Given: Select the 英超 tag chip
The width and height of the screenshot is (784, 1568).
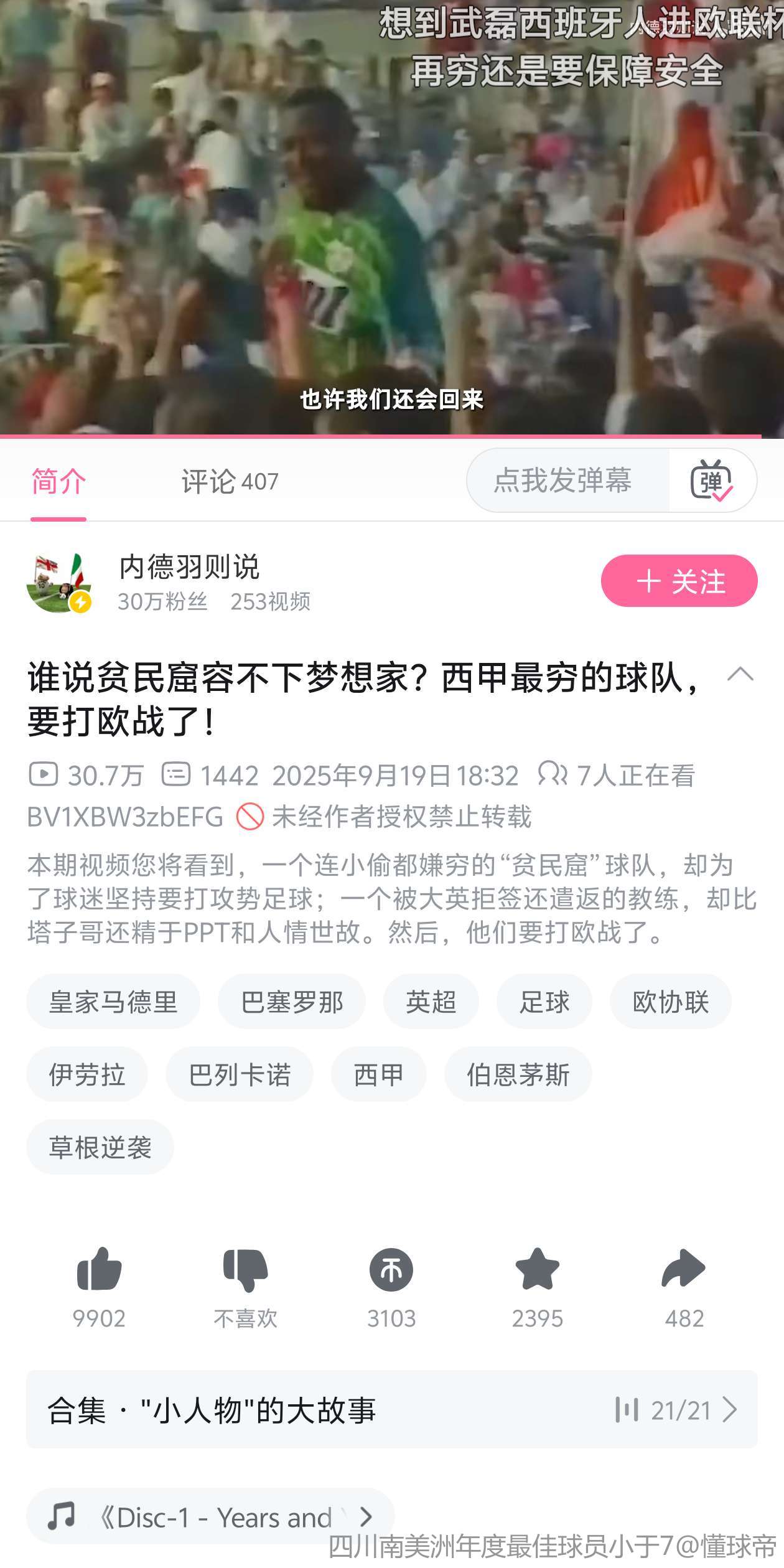Looking at the screenshot, I should click(431, 1002).
